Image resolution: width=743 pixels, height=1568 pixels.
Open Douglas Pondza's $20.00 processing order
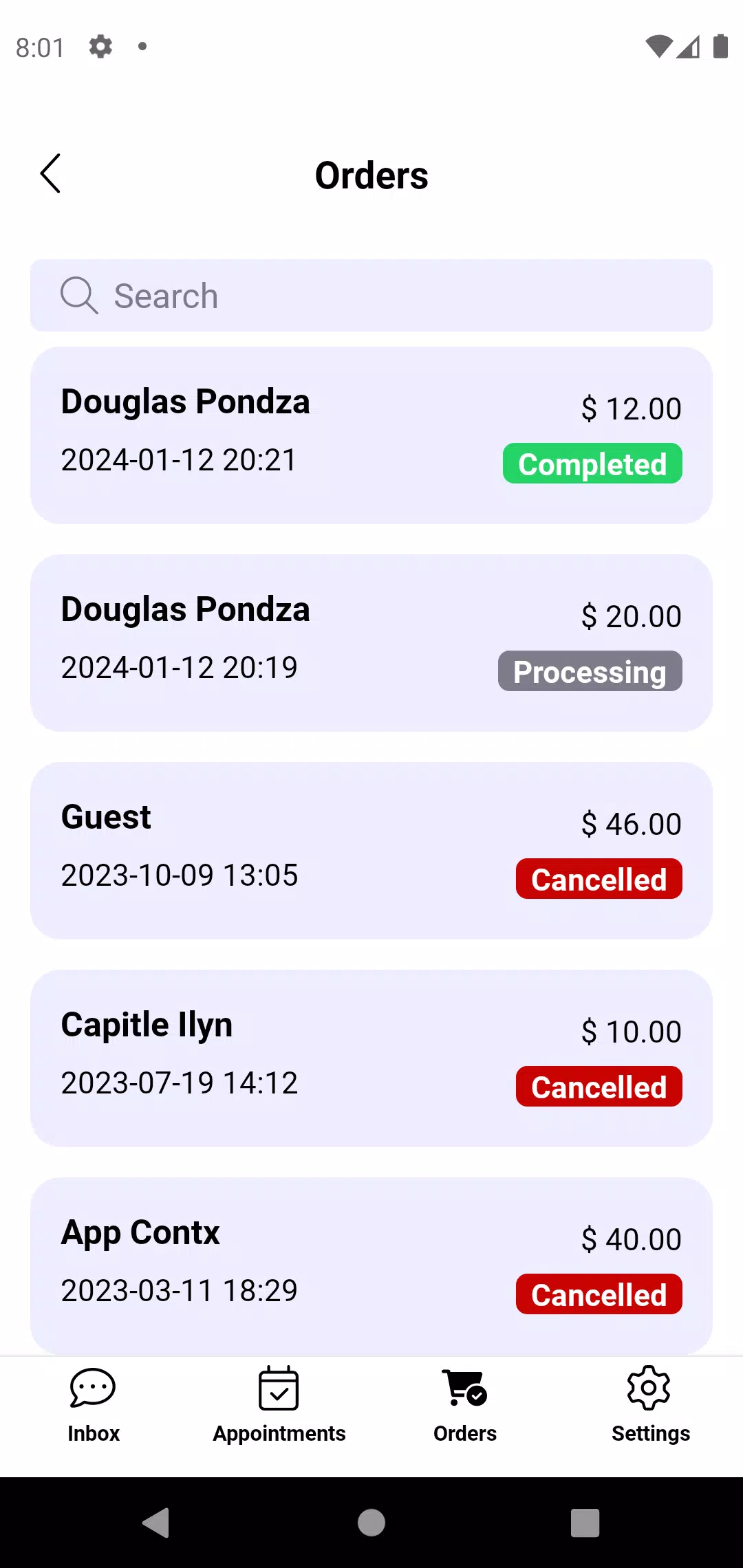click(x=371, y=643)
